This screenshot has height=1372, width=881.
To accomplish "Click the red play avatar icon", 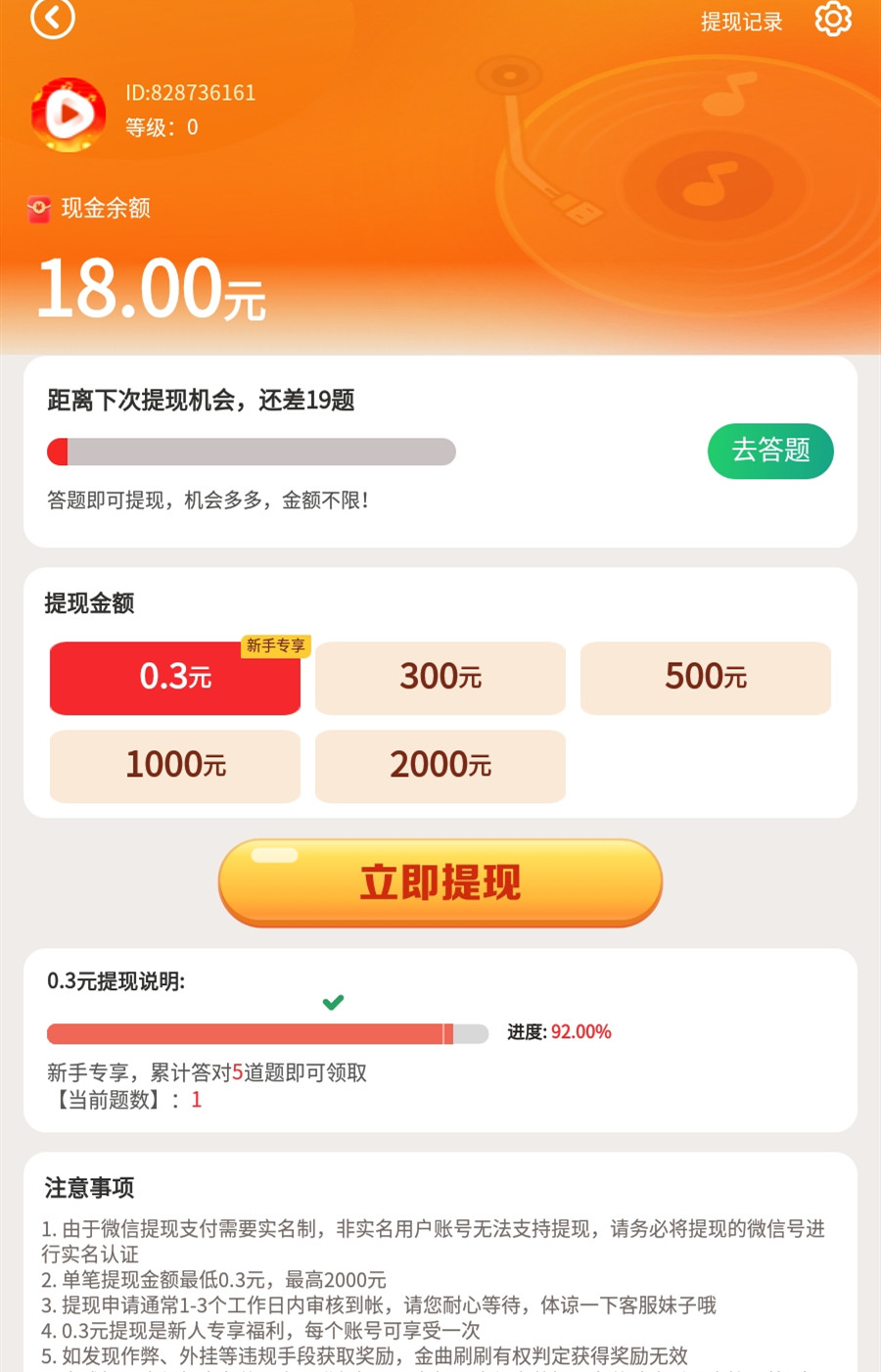I will (67, 114).
